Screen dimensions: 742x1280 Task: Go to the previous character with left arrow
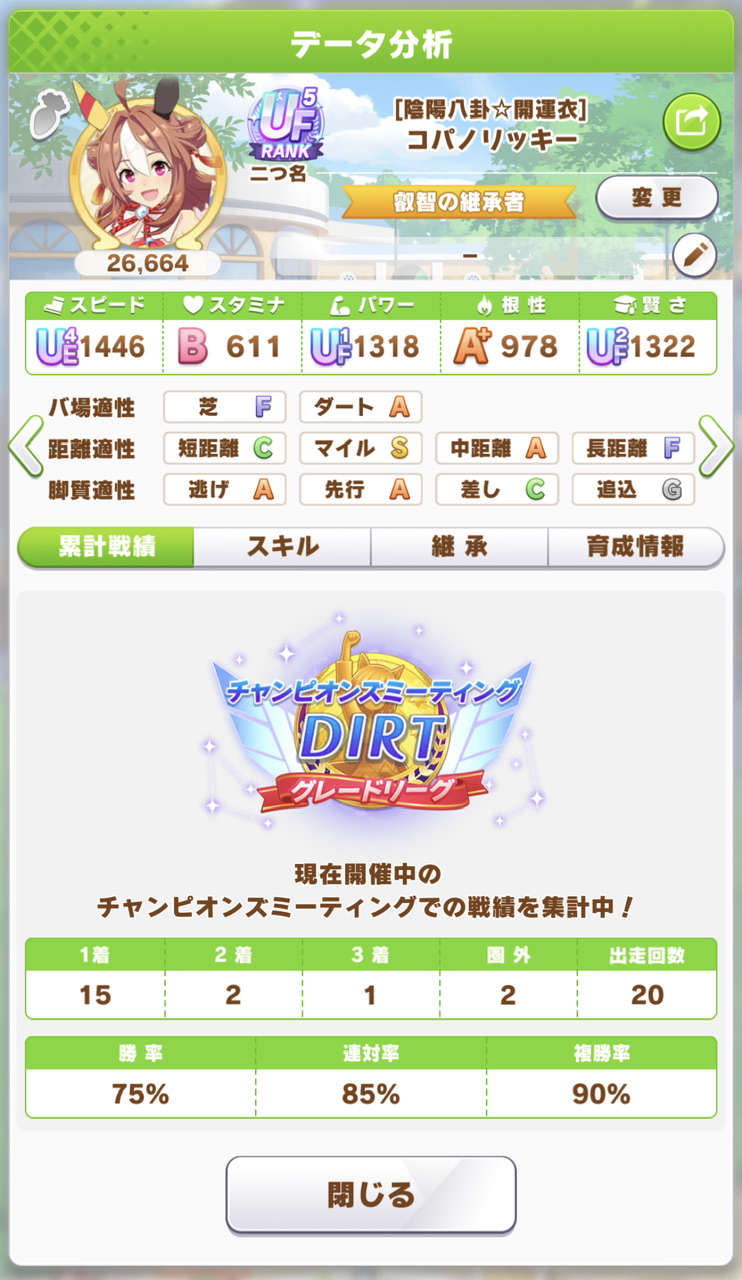pos(24,448)
